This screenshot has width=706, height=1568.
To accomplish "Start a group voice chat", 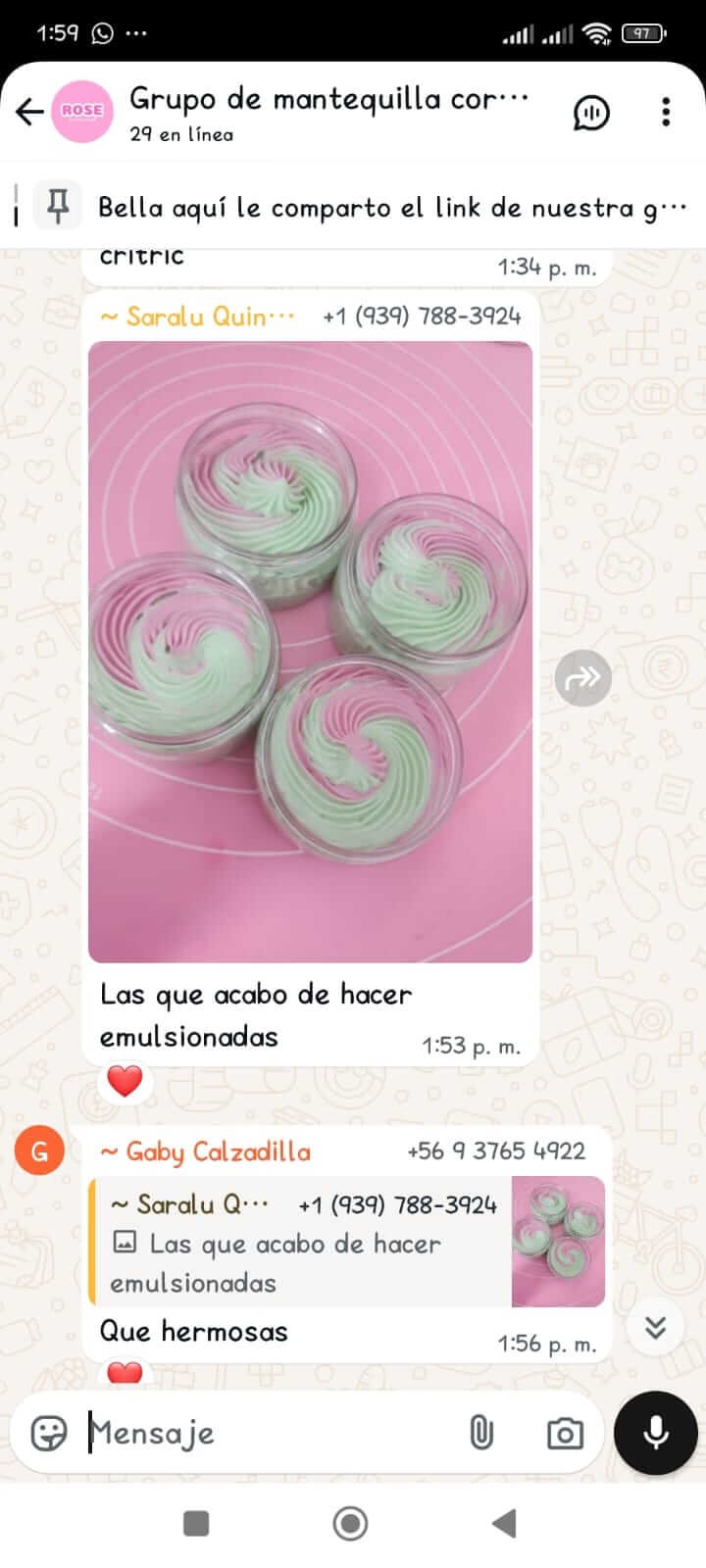I will point(590,113).
